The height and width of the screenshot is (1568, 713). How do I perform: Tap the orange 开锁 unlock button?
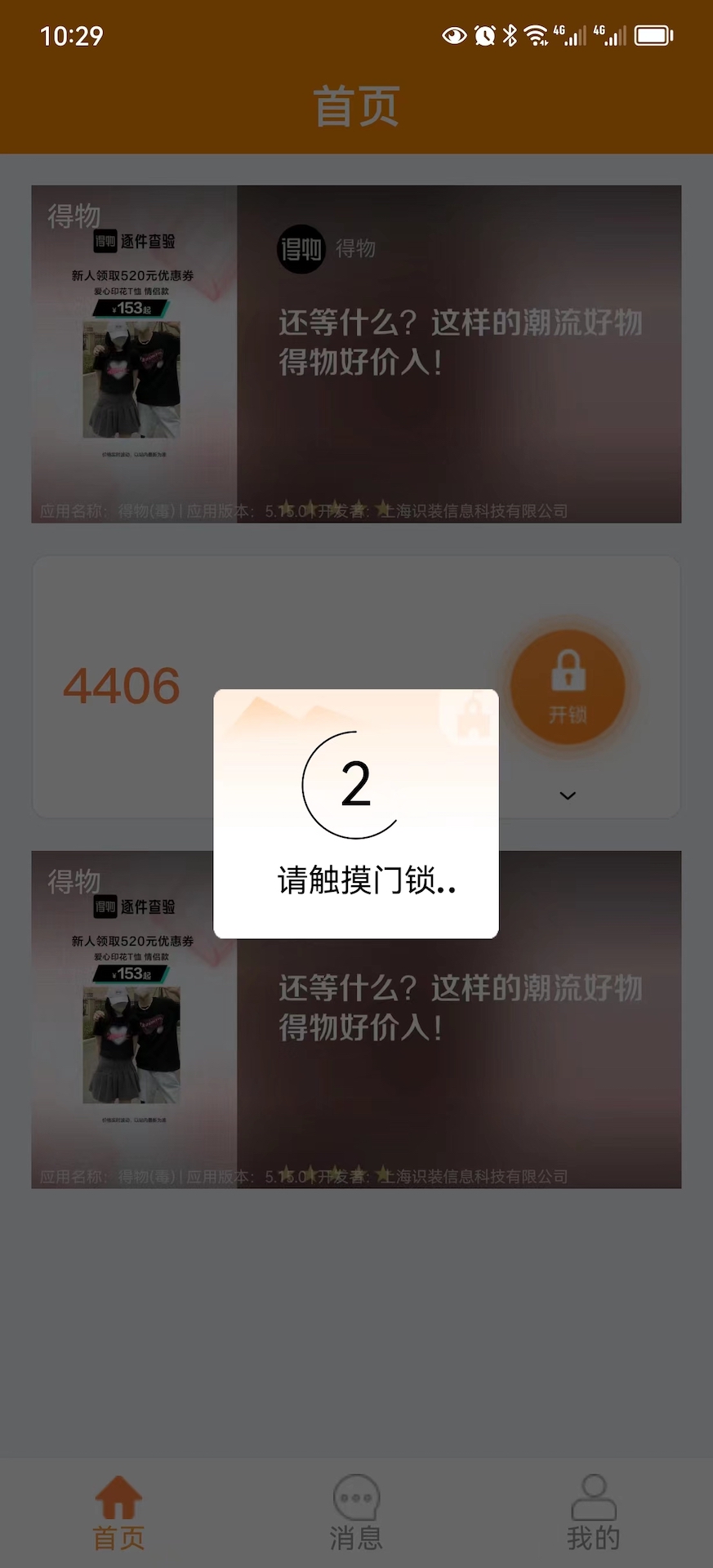click(x=568, y=687)
